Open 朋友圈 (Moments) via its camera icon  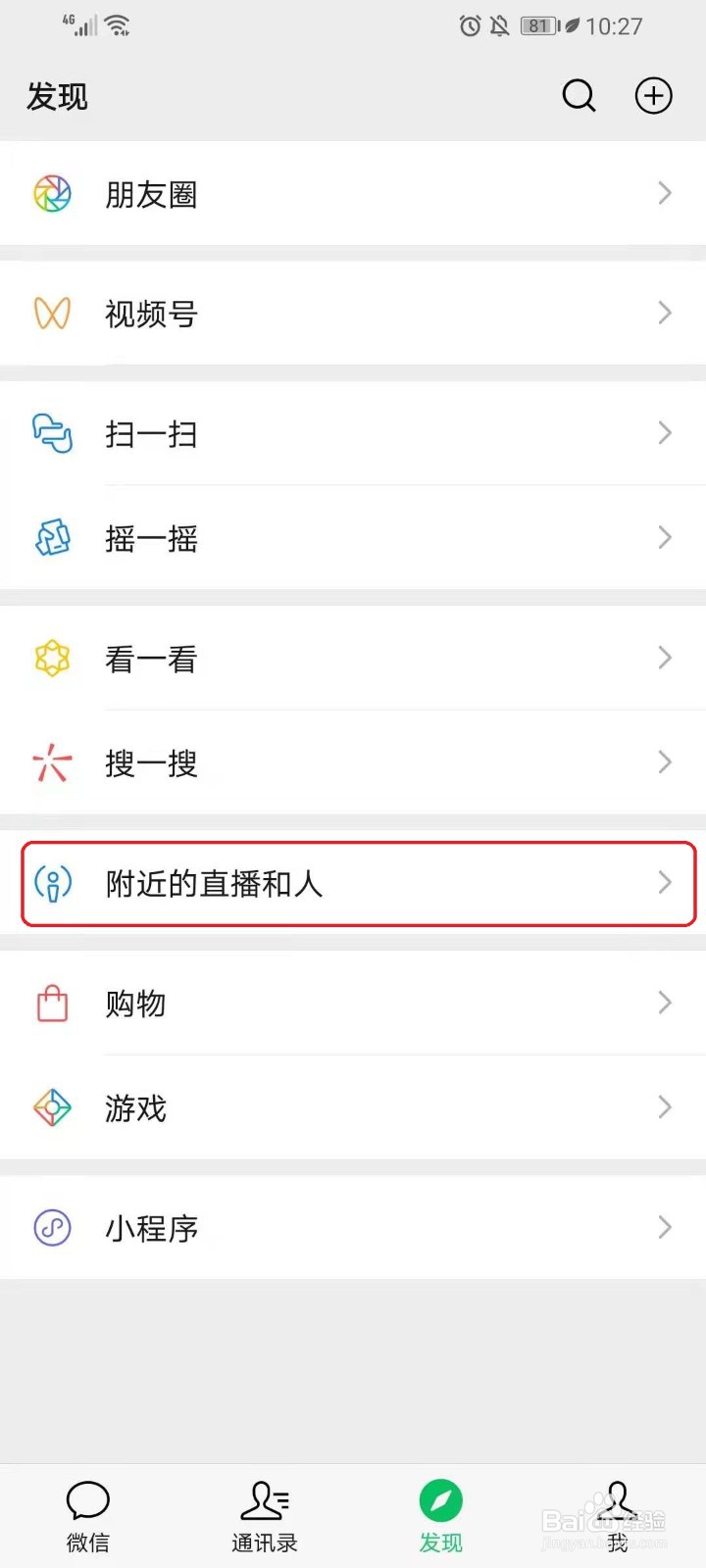pos(52,193)
